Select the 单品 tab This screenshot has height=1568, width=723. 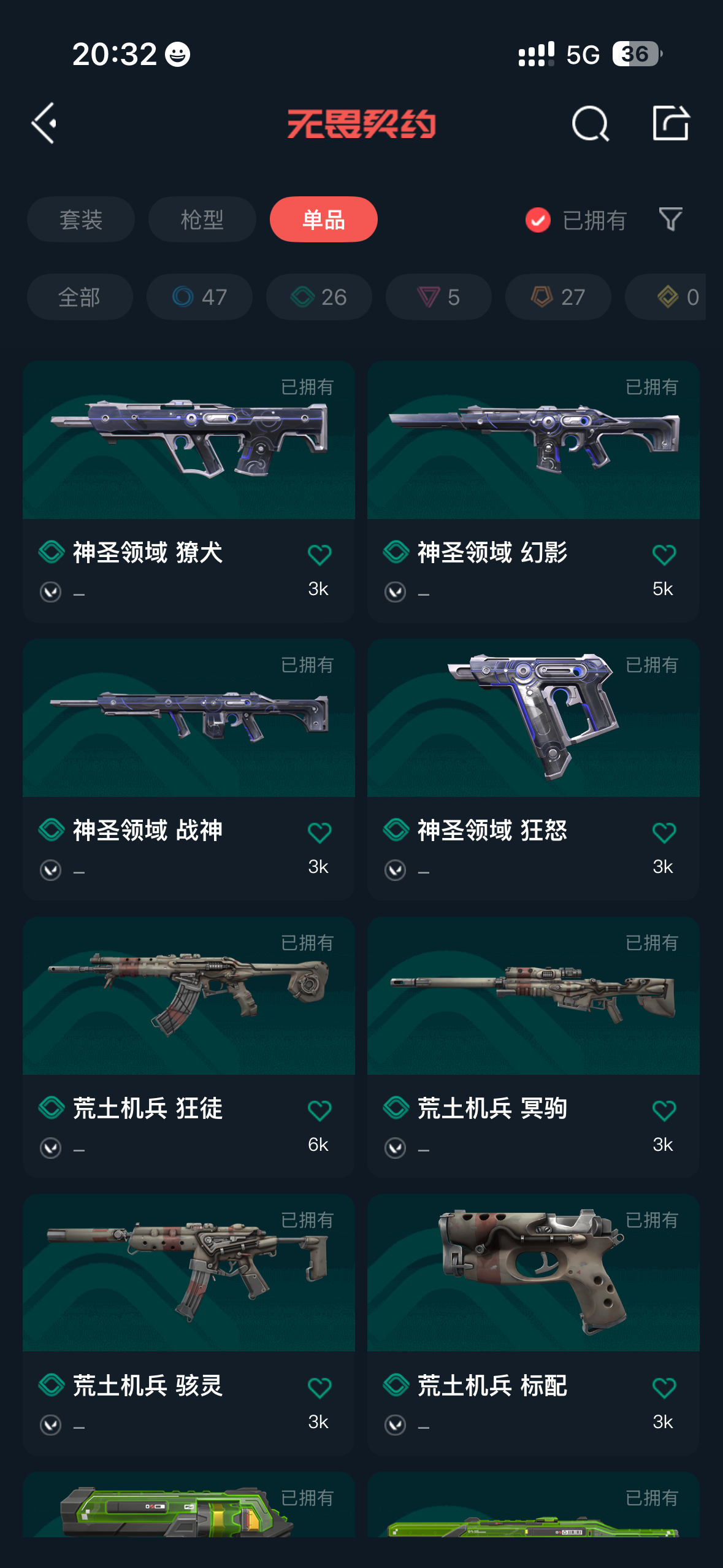pos(323,220)
